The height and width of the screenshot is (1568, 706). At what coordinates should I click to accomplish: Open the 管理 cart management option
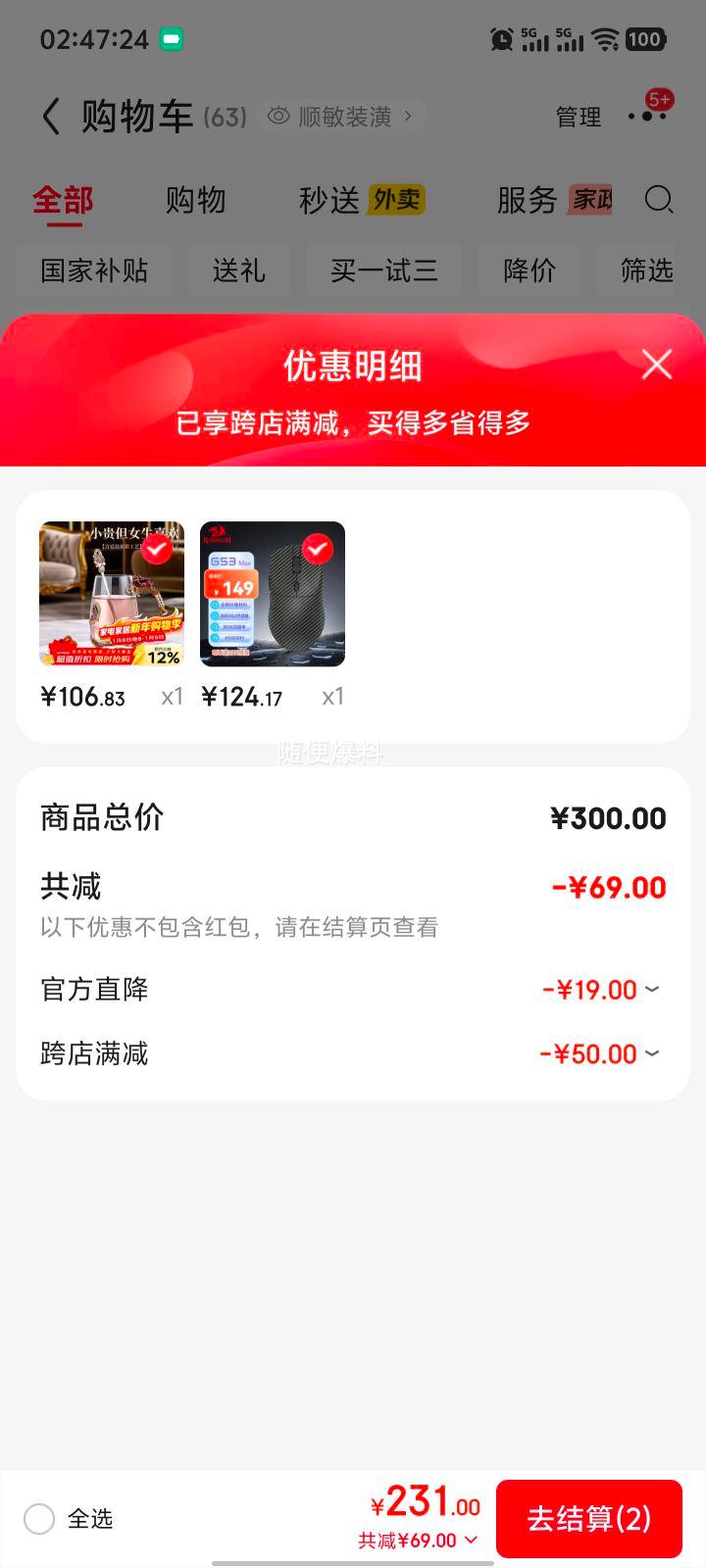(578, 118)
